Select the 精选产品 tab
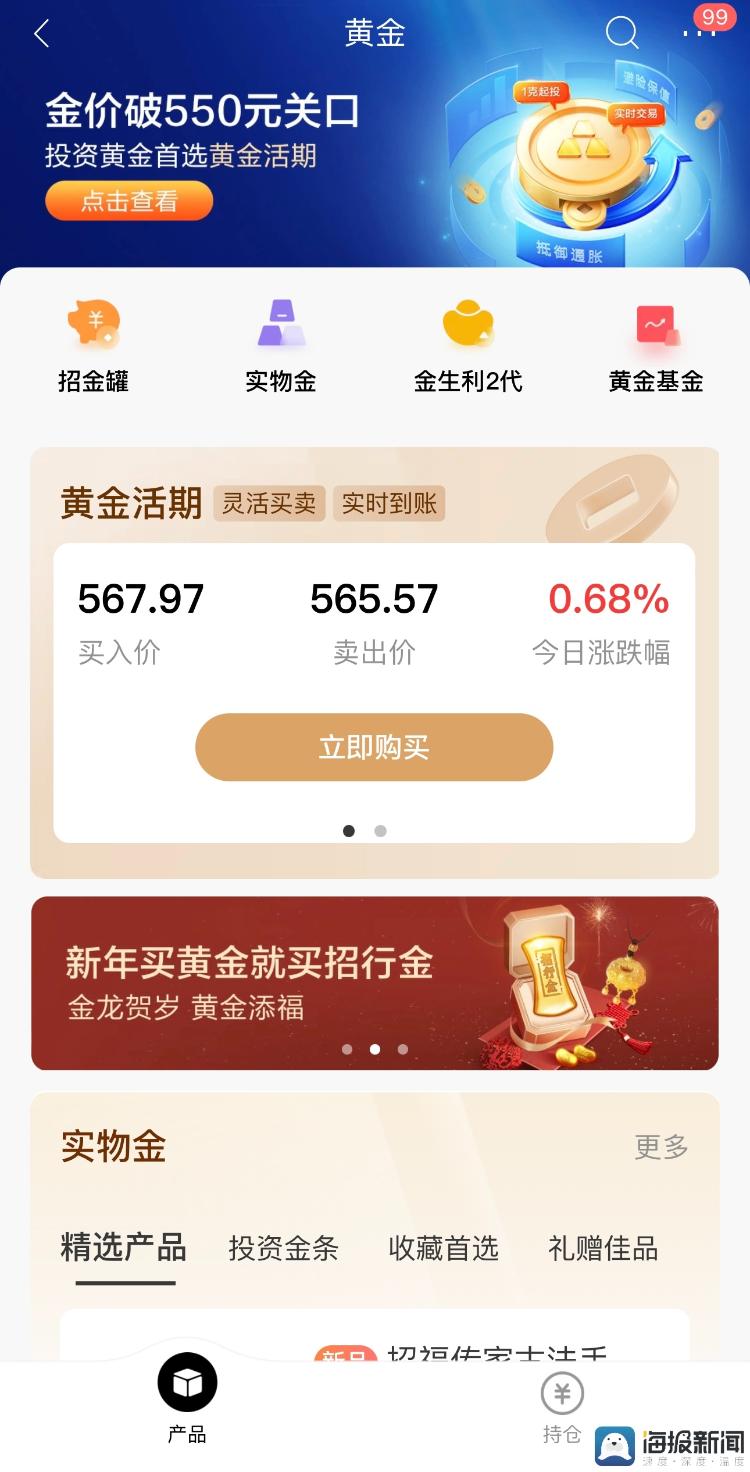Screen dimensions: 750x1472 click(x=124, y=1248)
